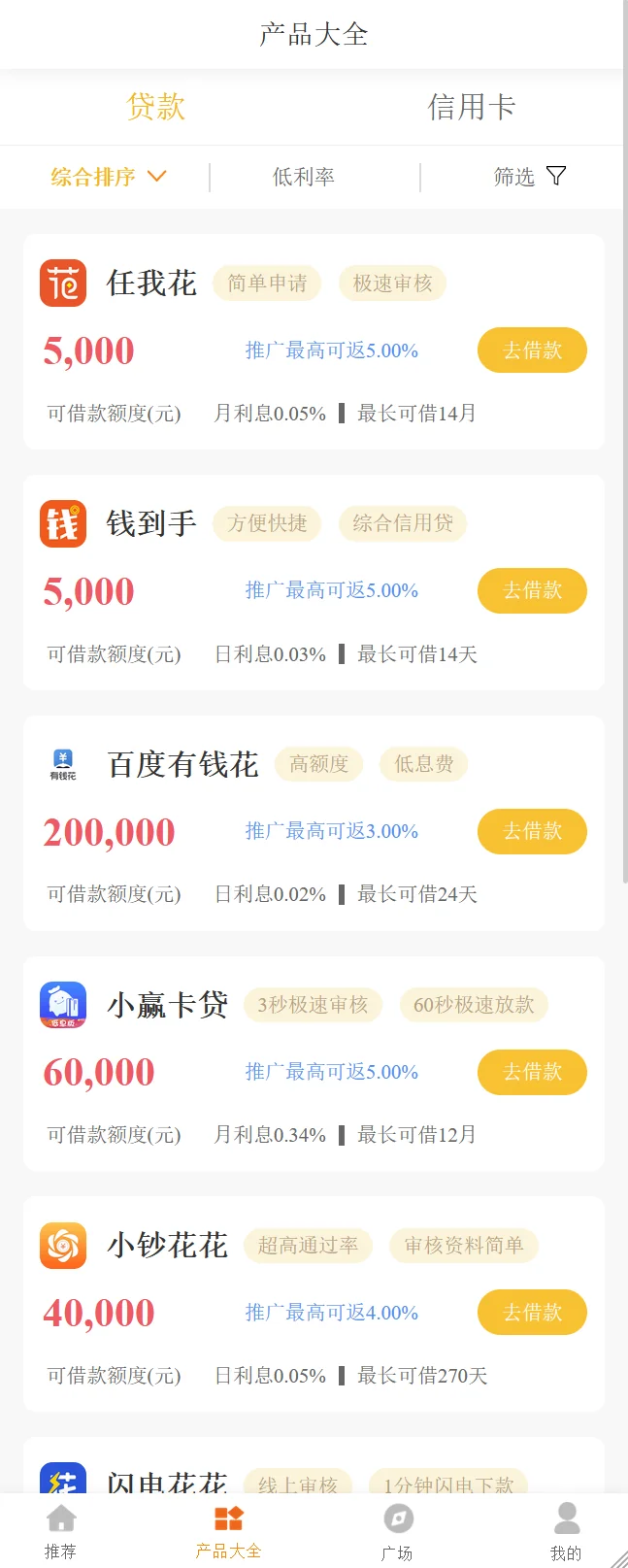Switch to the 我的 profile tab

566,1532
